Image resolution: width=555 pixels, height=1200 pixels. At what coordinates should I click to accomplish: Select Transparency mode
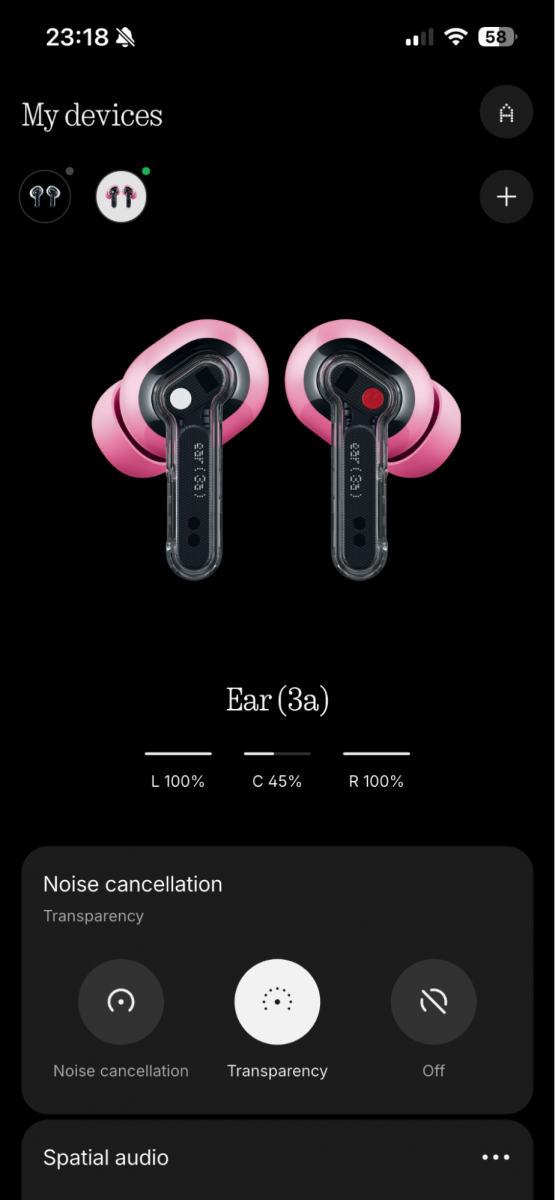tap(277, 1001)
